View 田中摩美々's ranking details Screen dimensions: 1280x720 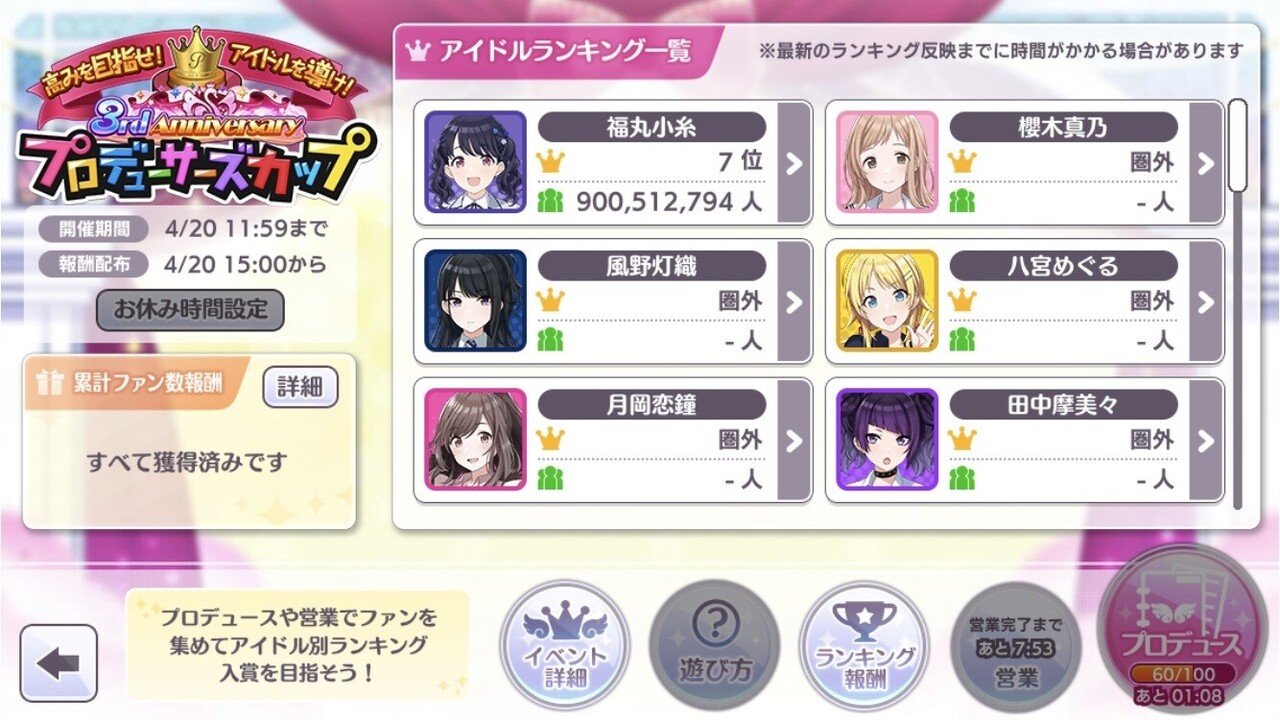coord(1025,440)
